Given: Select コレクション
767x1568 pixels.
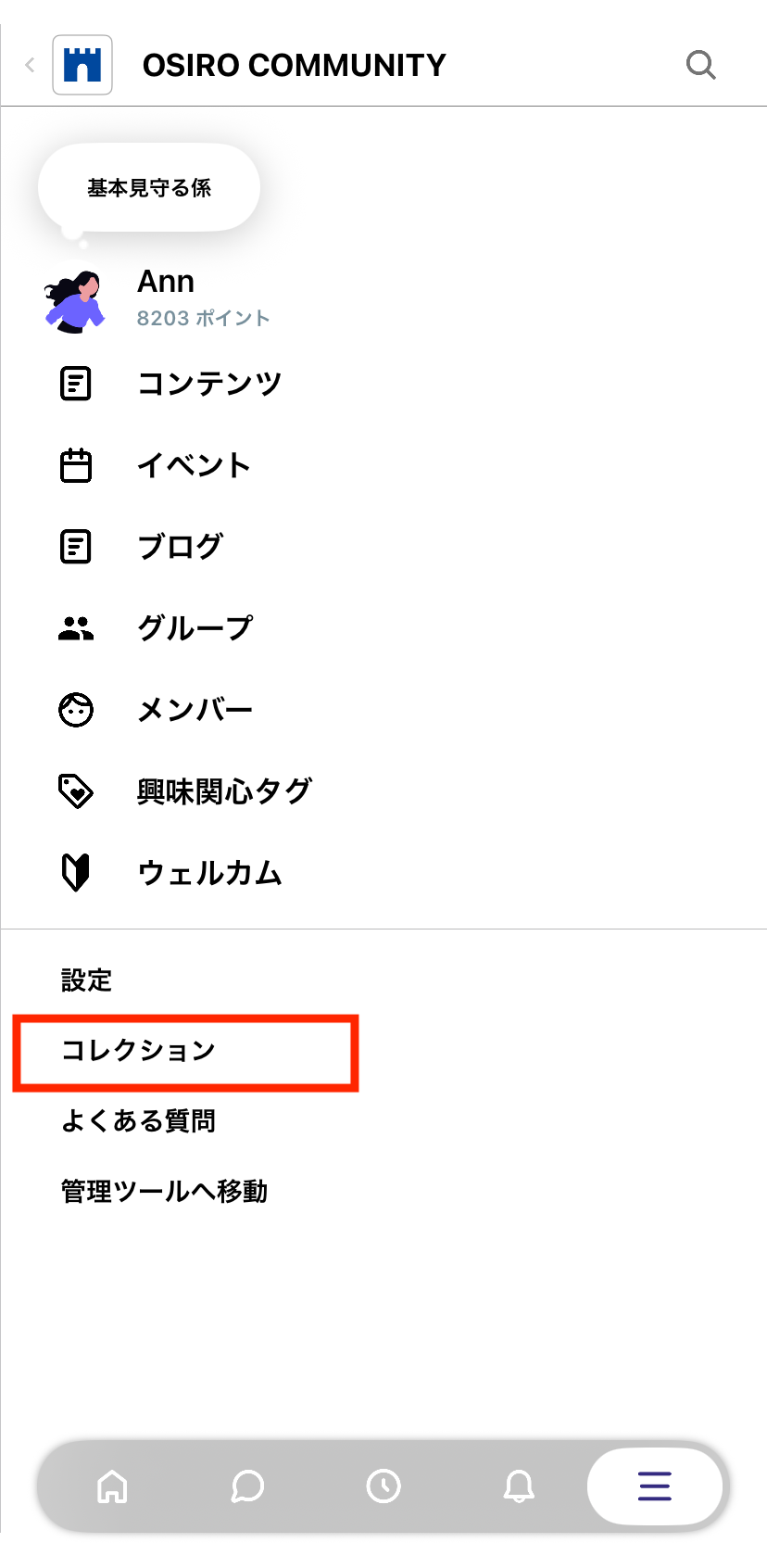Looking at the screenshot, I should click(x=139, y=1051).
